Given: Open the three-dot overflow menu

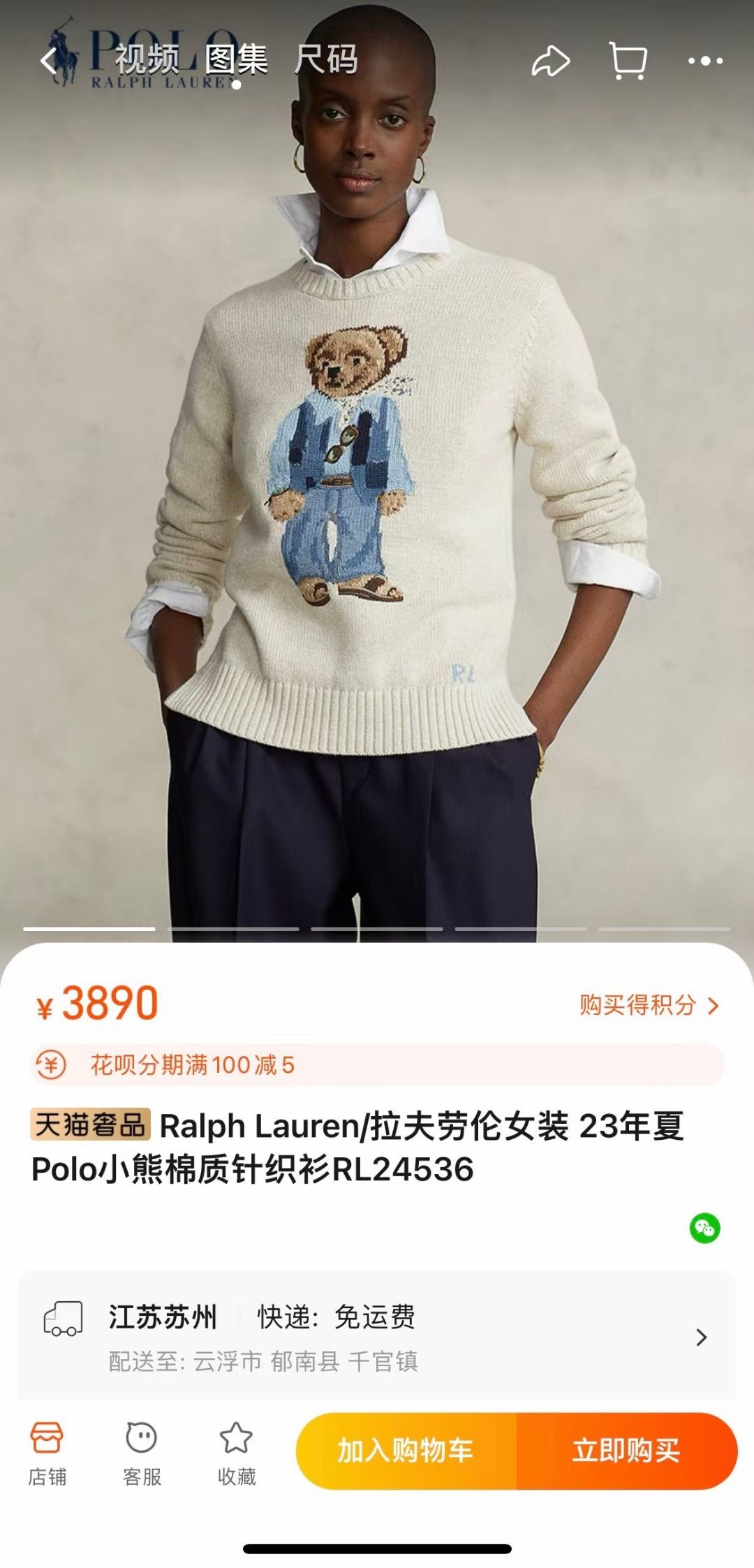Looking at the screenshot, I should [x=705, y=61].
